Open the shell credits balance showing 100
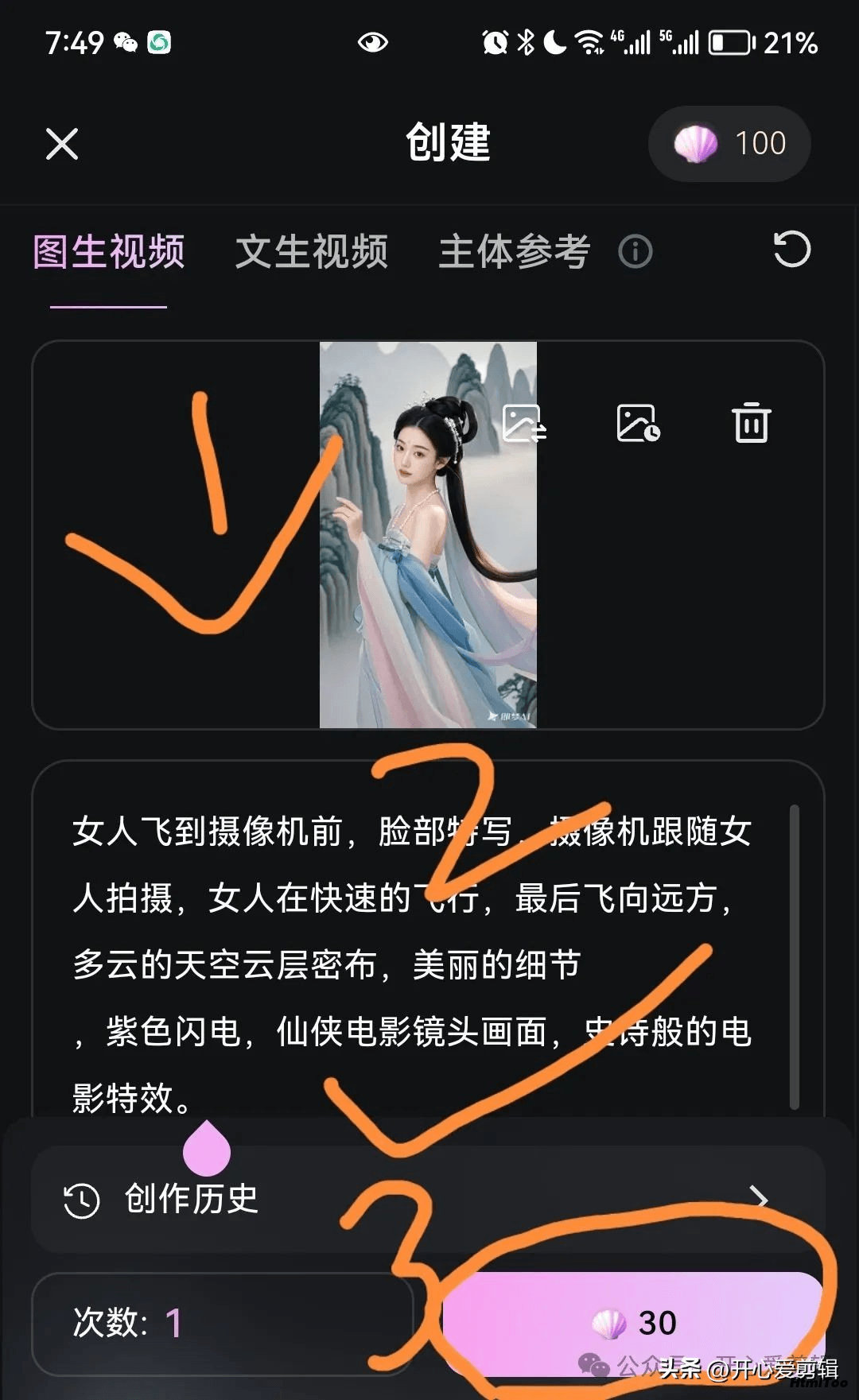Screen dimensions: 859x1400 pos(729,144)
